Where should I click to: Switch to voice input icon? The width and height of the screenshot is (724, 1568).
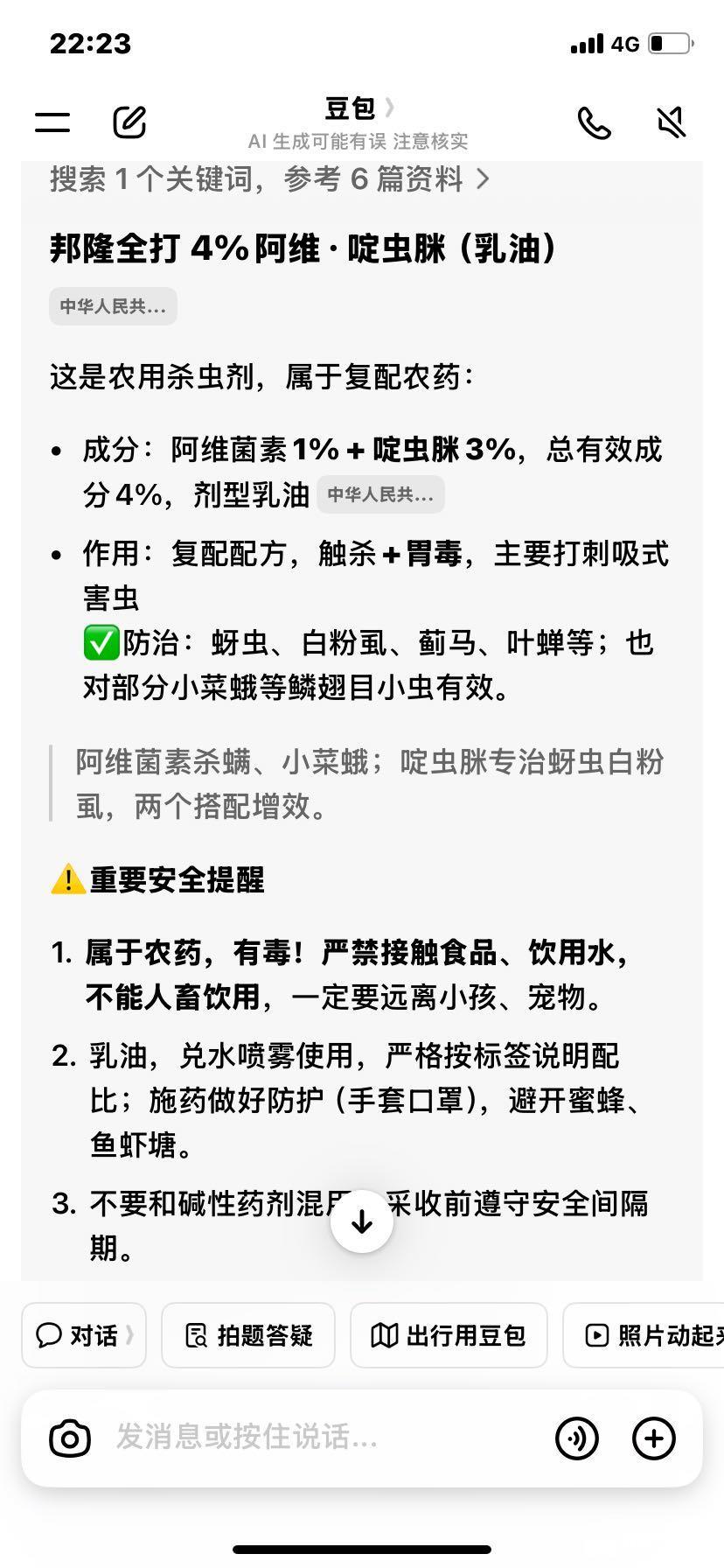577,1438
